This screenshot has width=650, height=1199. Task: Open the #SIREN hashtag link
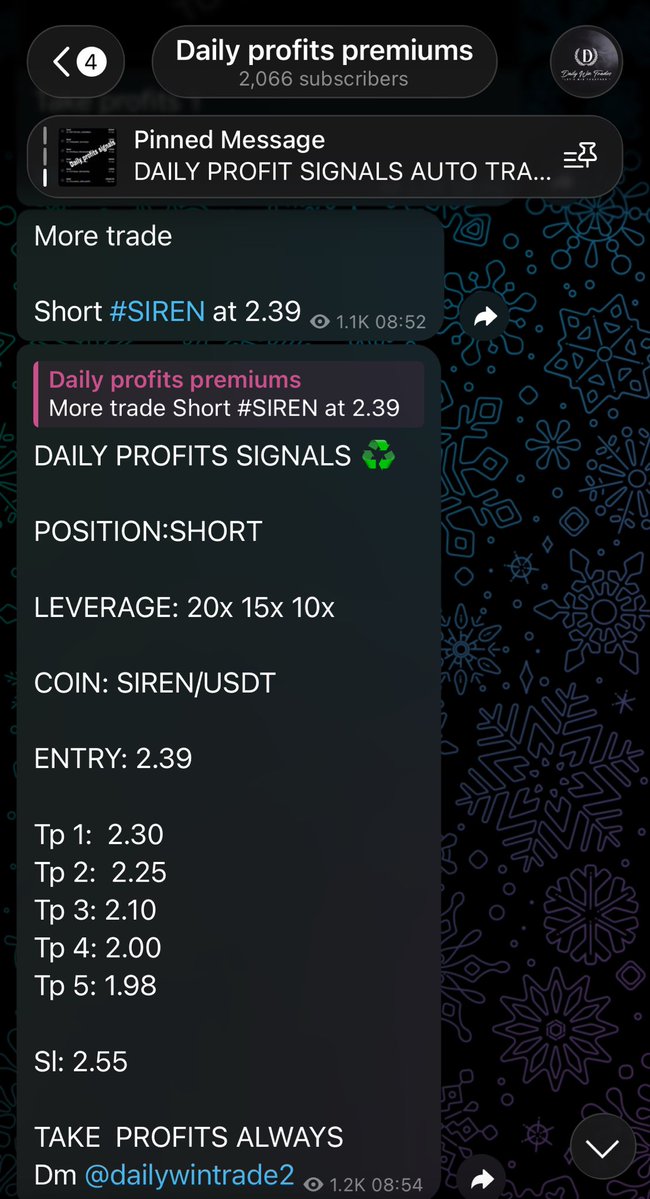pos(157,311)
